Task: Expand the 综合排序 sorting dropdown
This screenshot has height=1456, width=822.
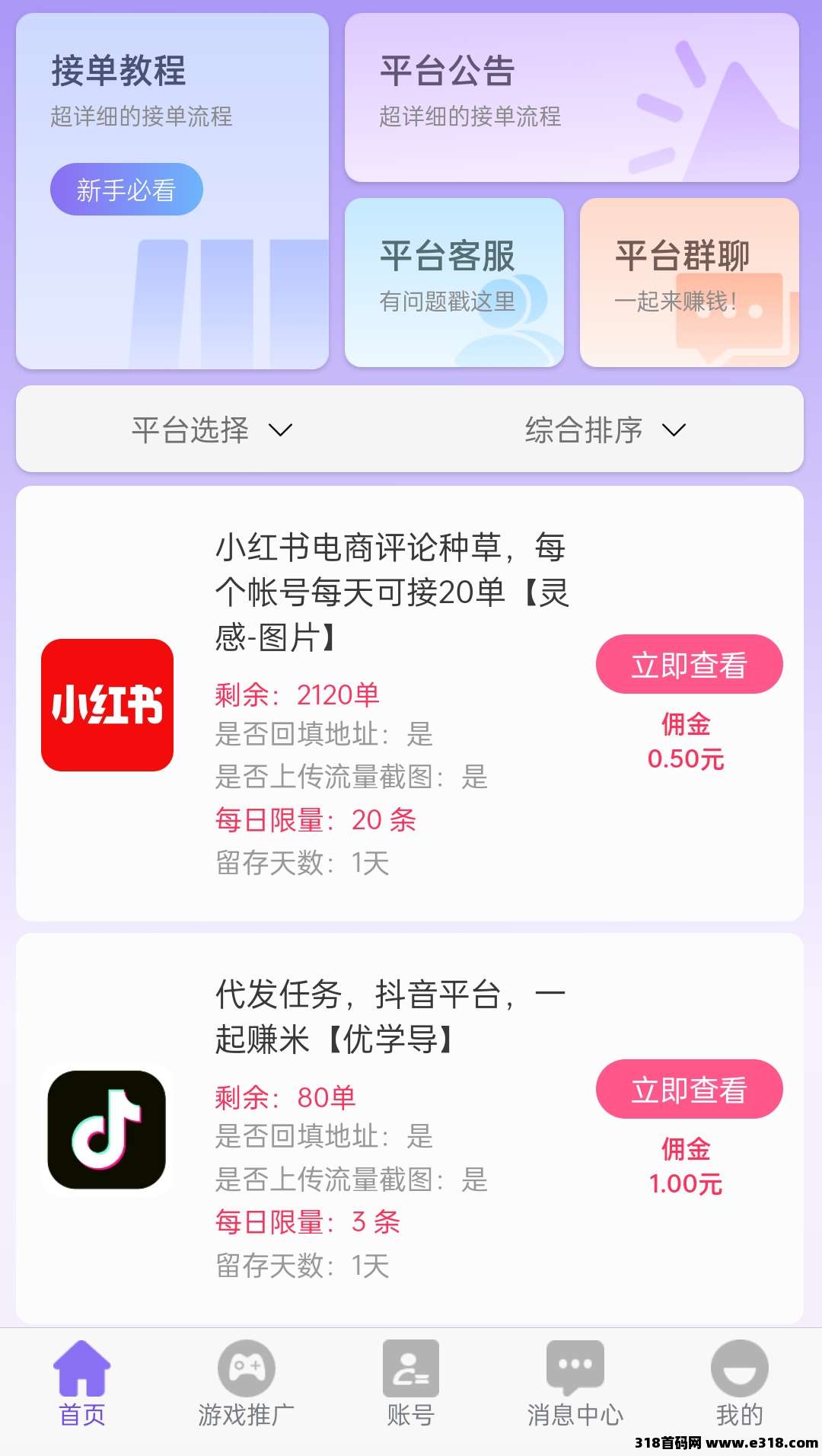Action: [605, 429]
